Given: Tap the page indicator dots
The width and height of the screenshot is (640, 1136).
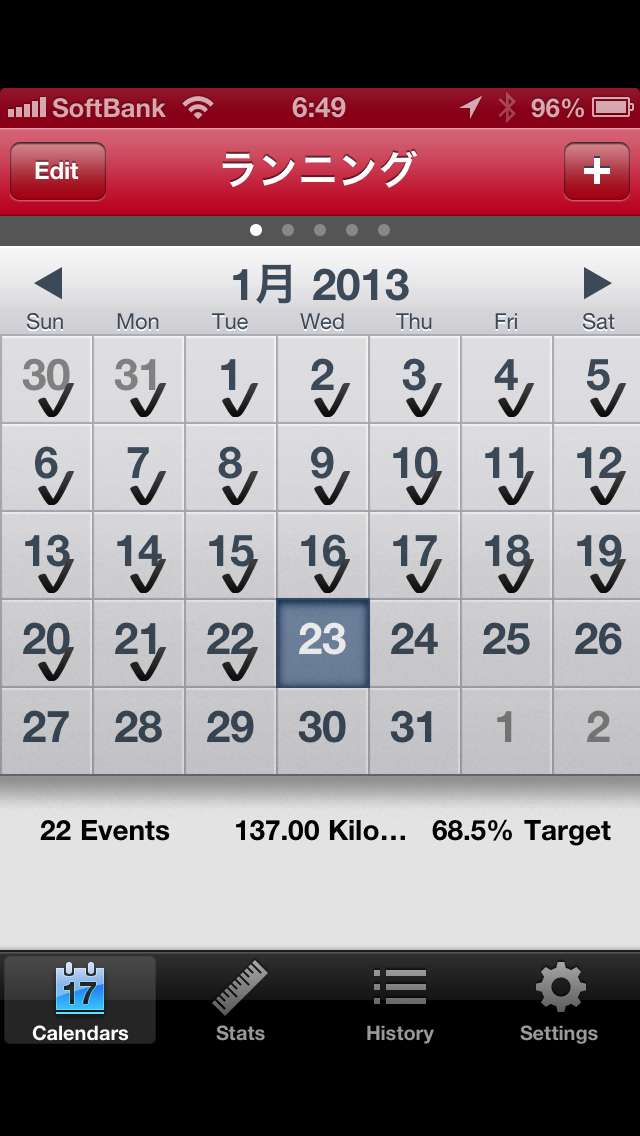Looking at the screenshot, I should (320, 230).
